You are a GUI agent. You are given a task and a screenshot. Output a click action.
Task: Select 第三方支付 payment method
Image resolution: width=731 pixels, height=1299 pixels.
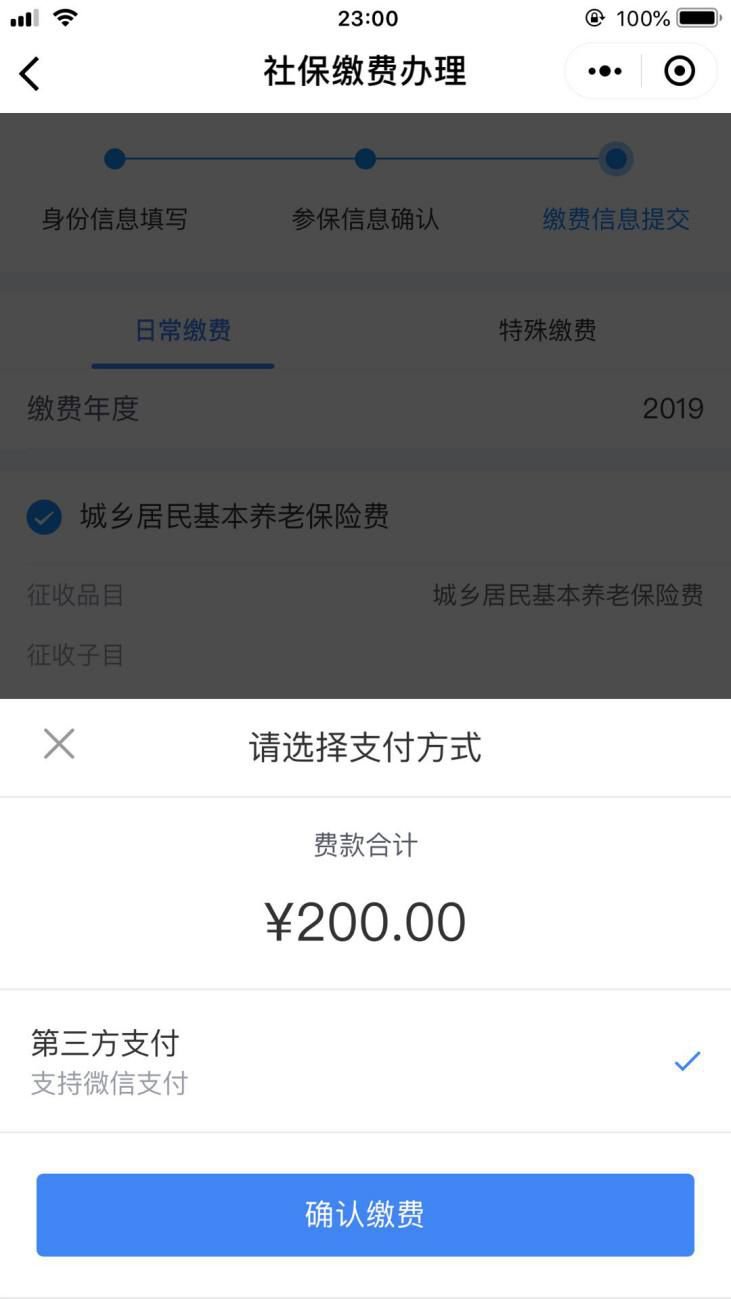365,1062
